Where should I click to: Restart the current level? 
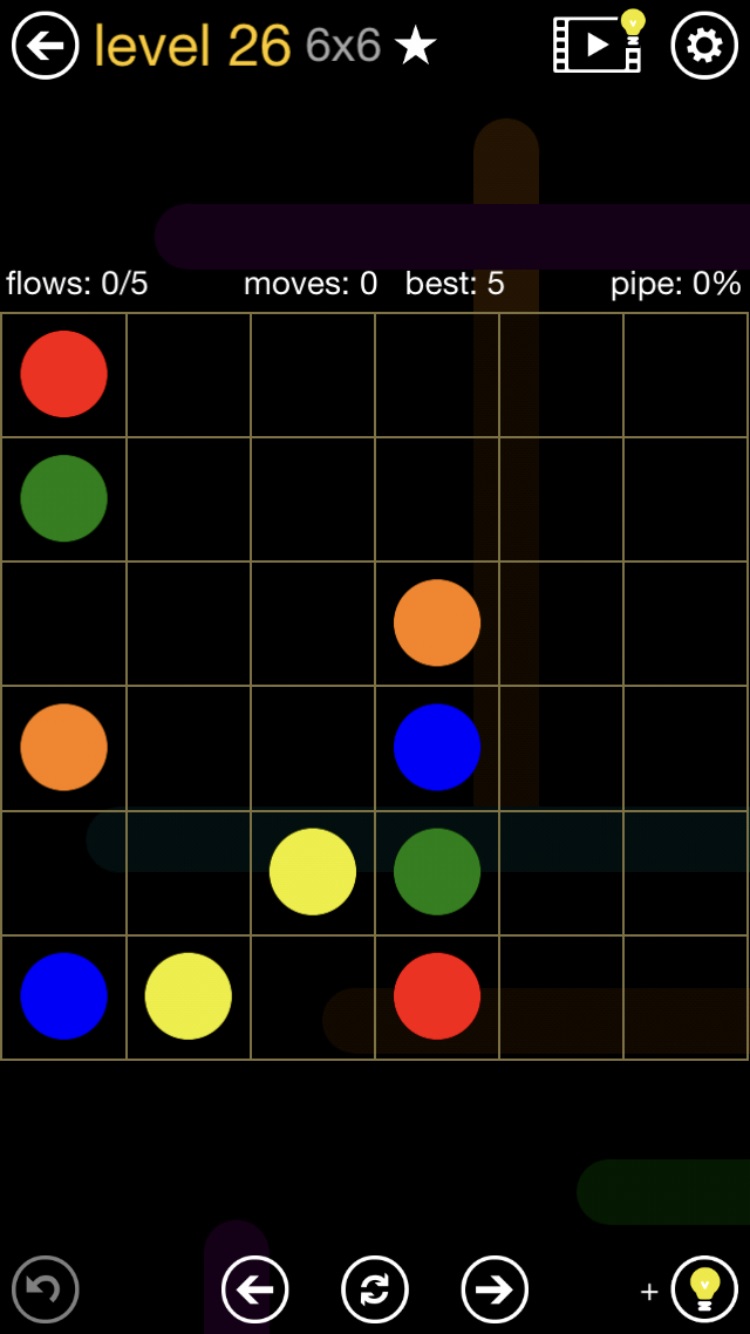(x=375, y=1290)
